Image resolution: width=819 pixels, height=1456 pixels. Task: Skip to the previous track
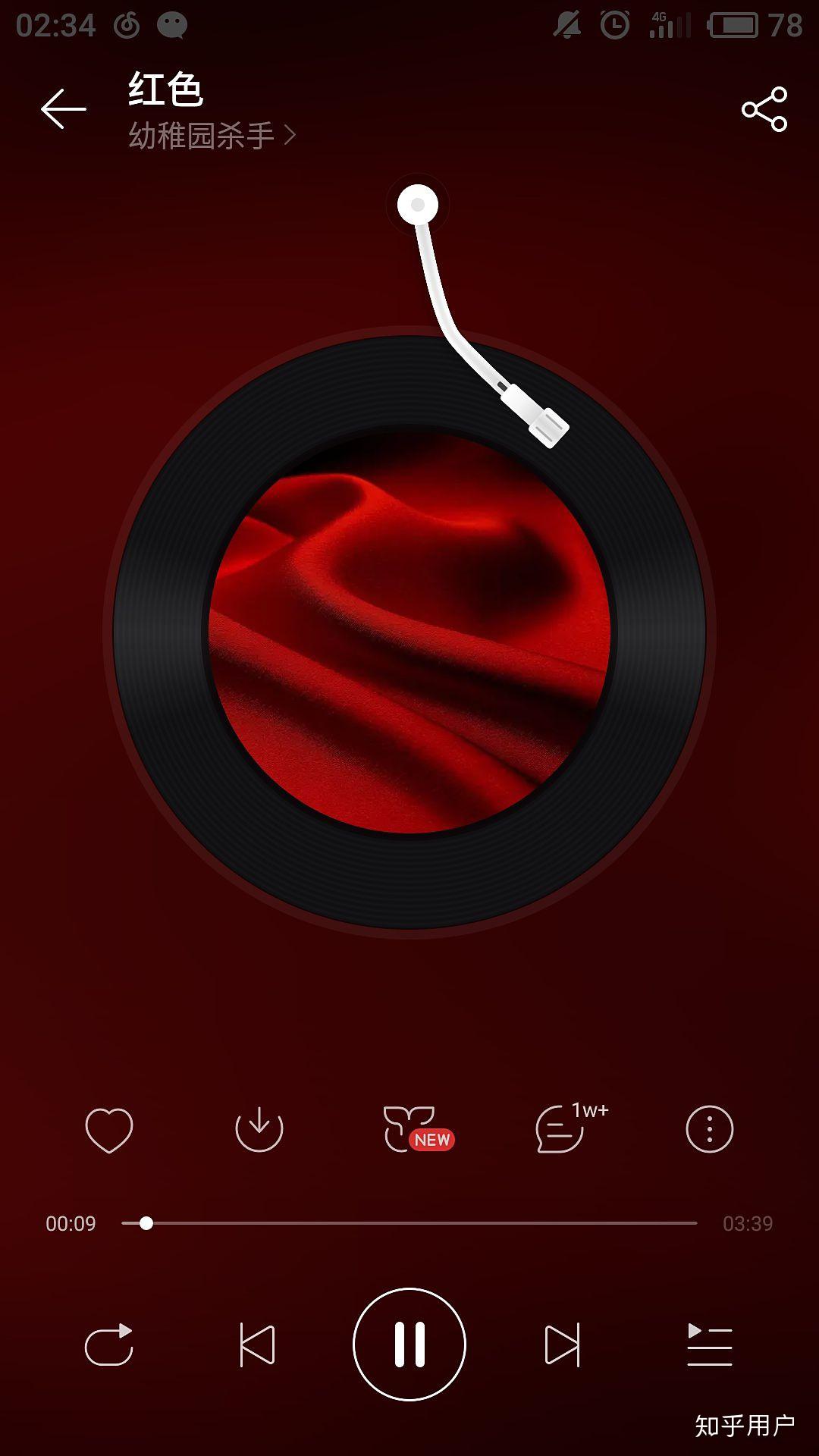click(x=257, y=1345)
